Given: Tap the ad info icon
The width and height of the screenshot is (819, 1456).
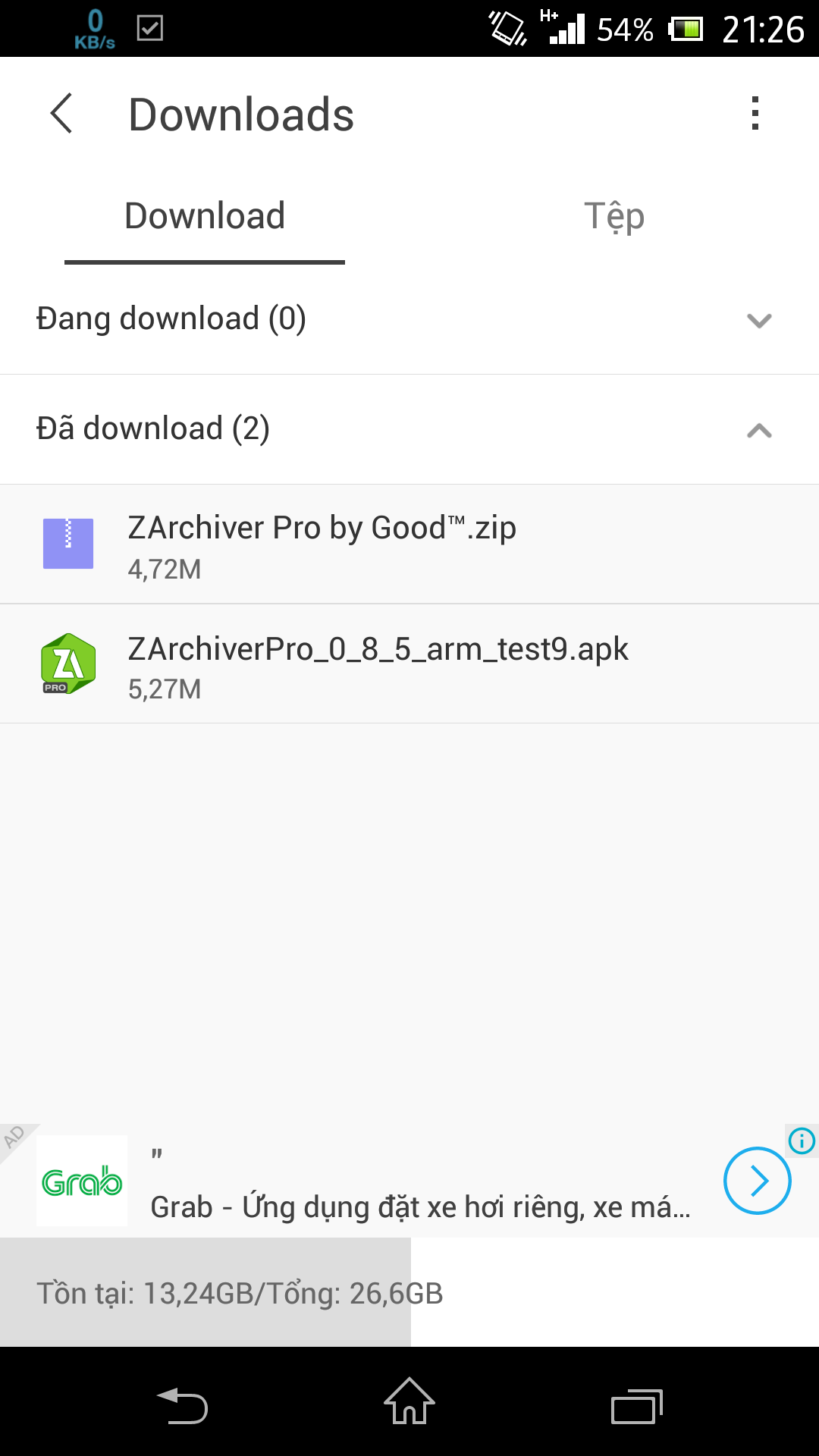Looking at the screenshot, I should pos(802,1141).
